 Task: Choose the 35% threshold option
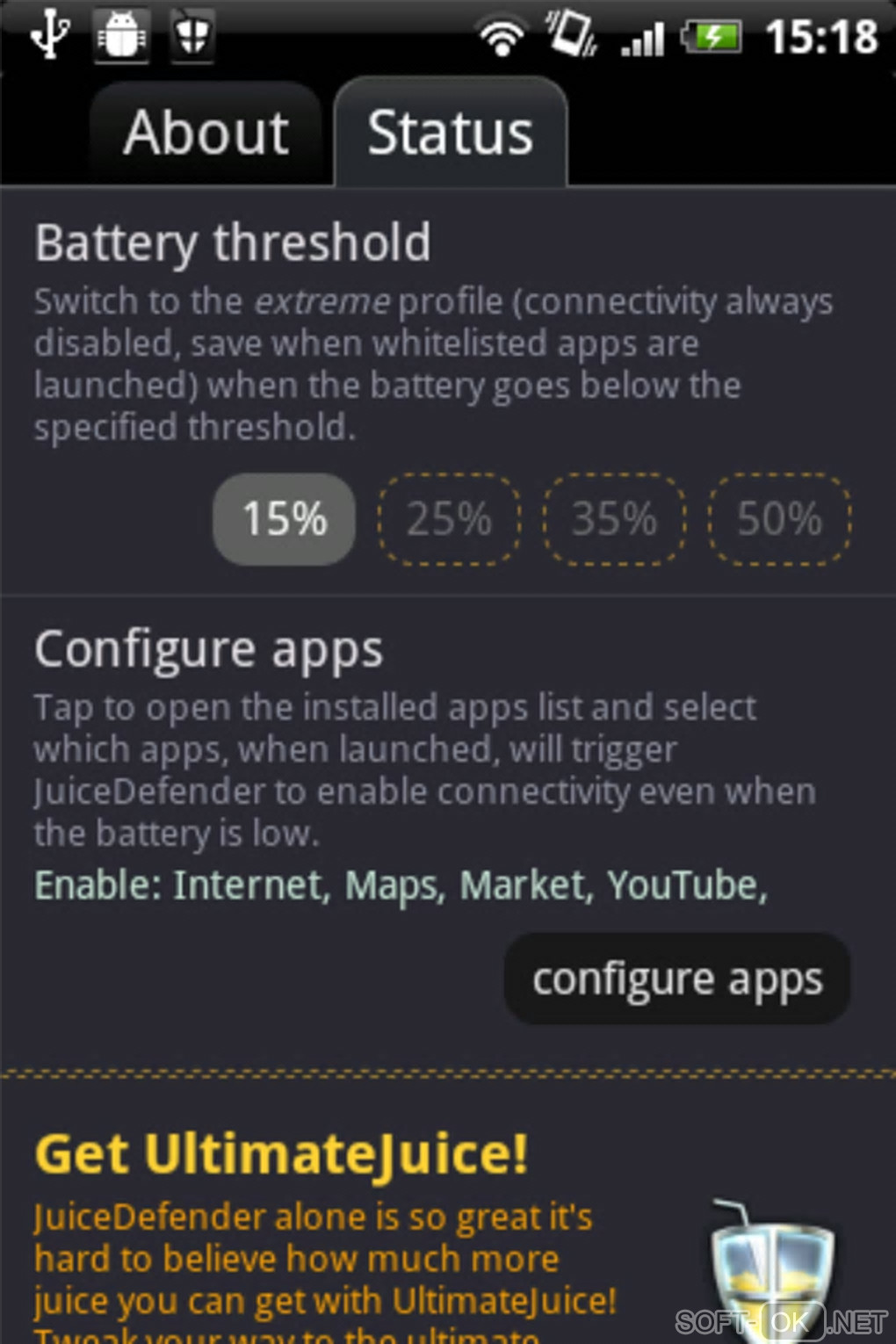click(614, 518)
